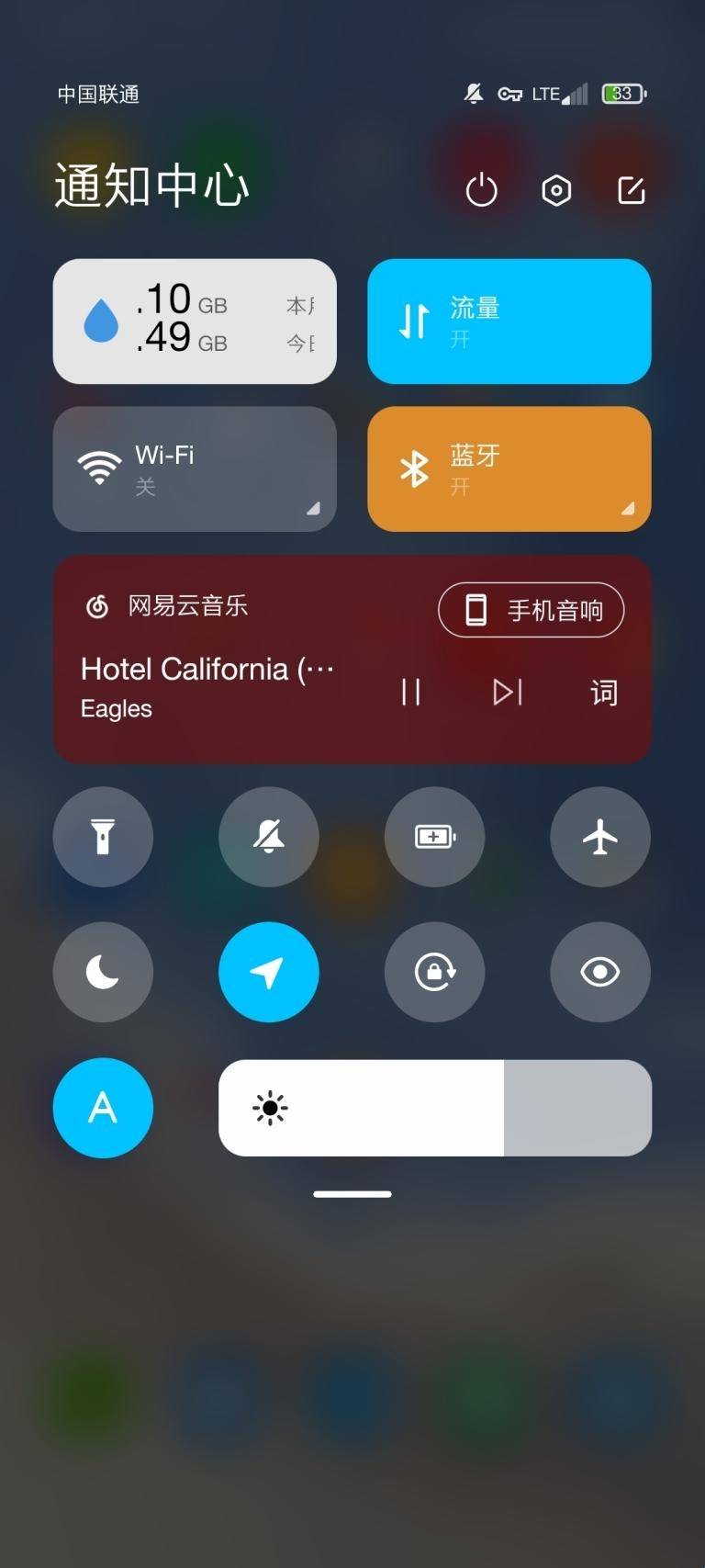
Task: Open the 手机音响 audio output selector
Action: [x=532, y=610]
